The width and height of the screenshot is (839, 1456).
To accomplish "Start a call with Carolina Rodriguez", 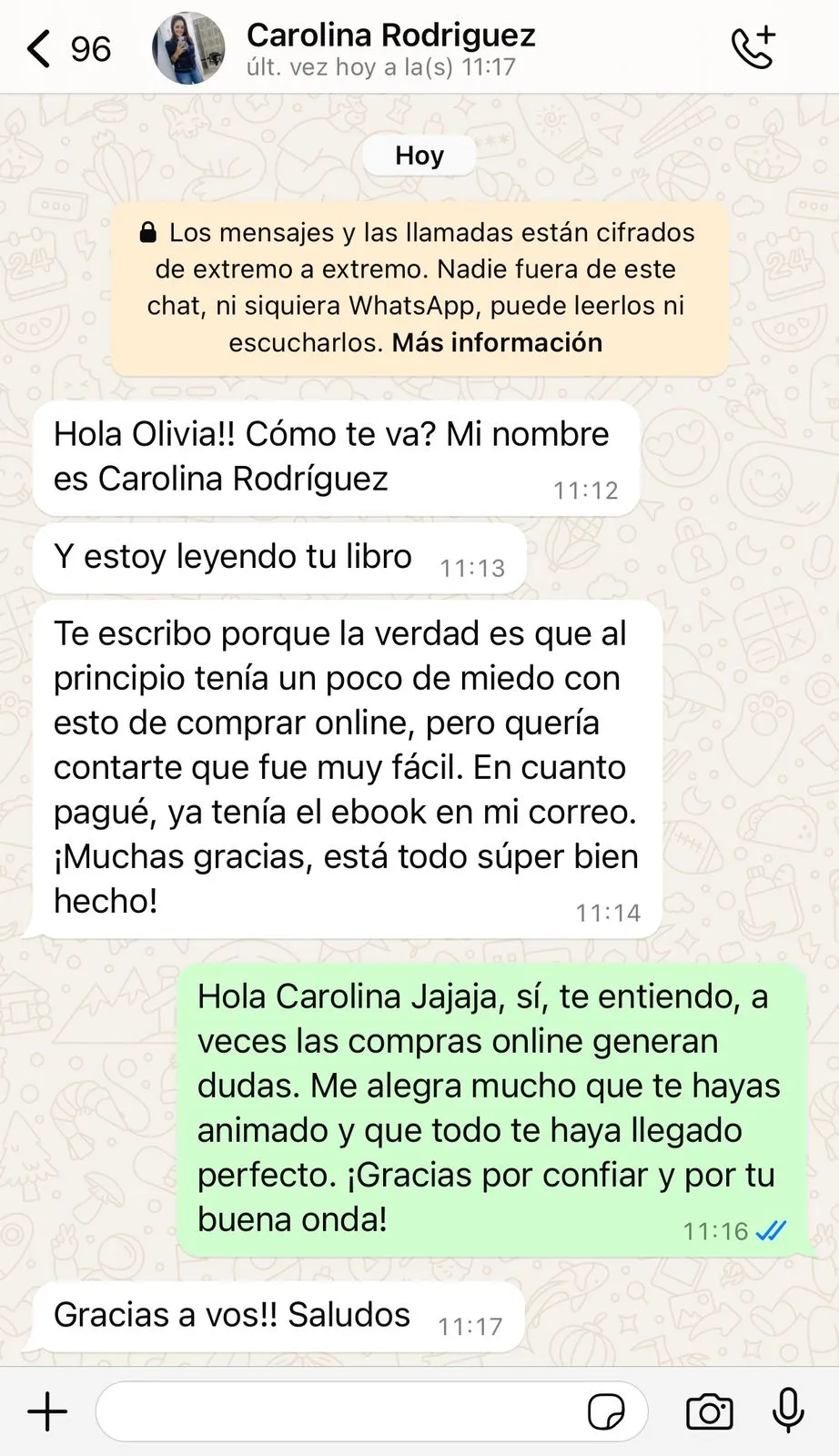I will coord(753,49).
